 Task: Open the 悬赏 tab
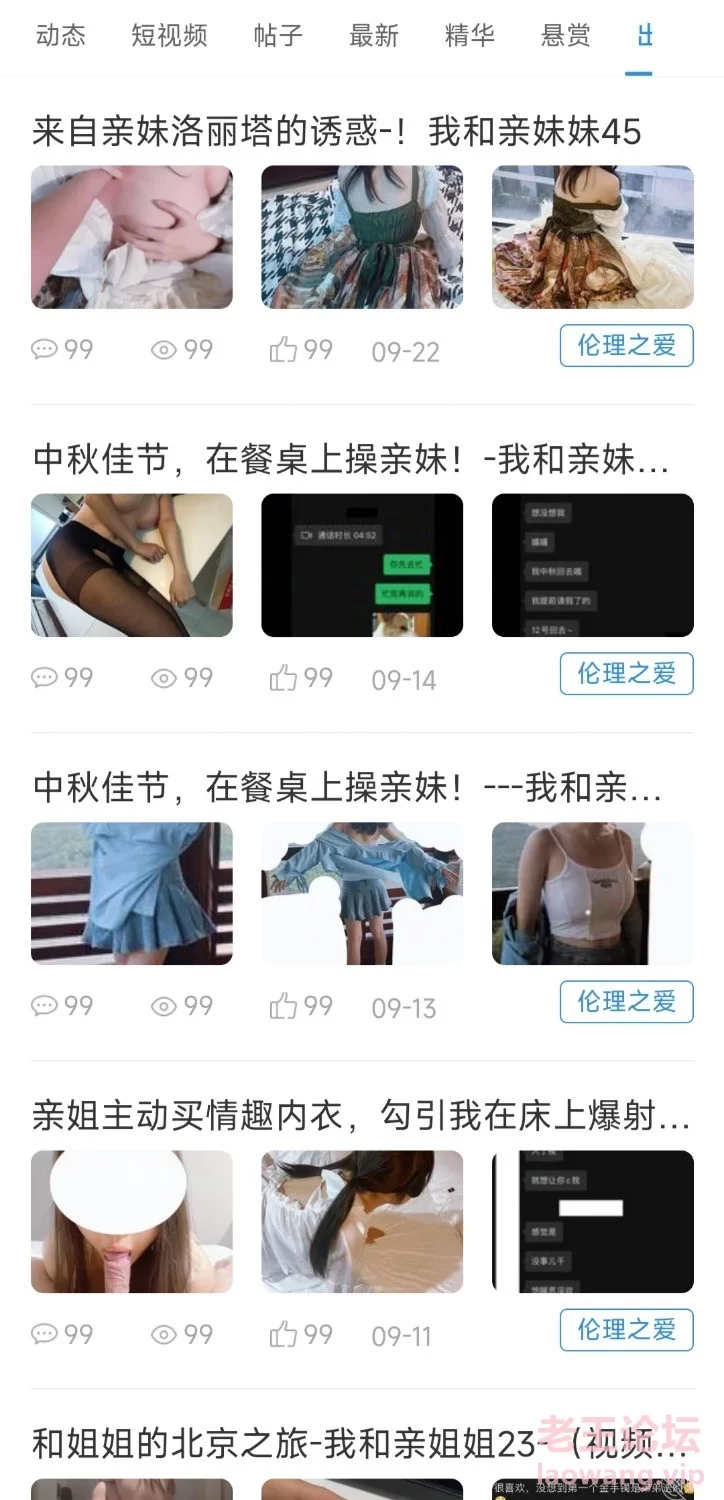coord(565,36)
